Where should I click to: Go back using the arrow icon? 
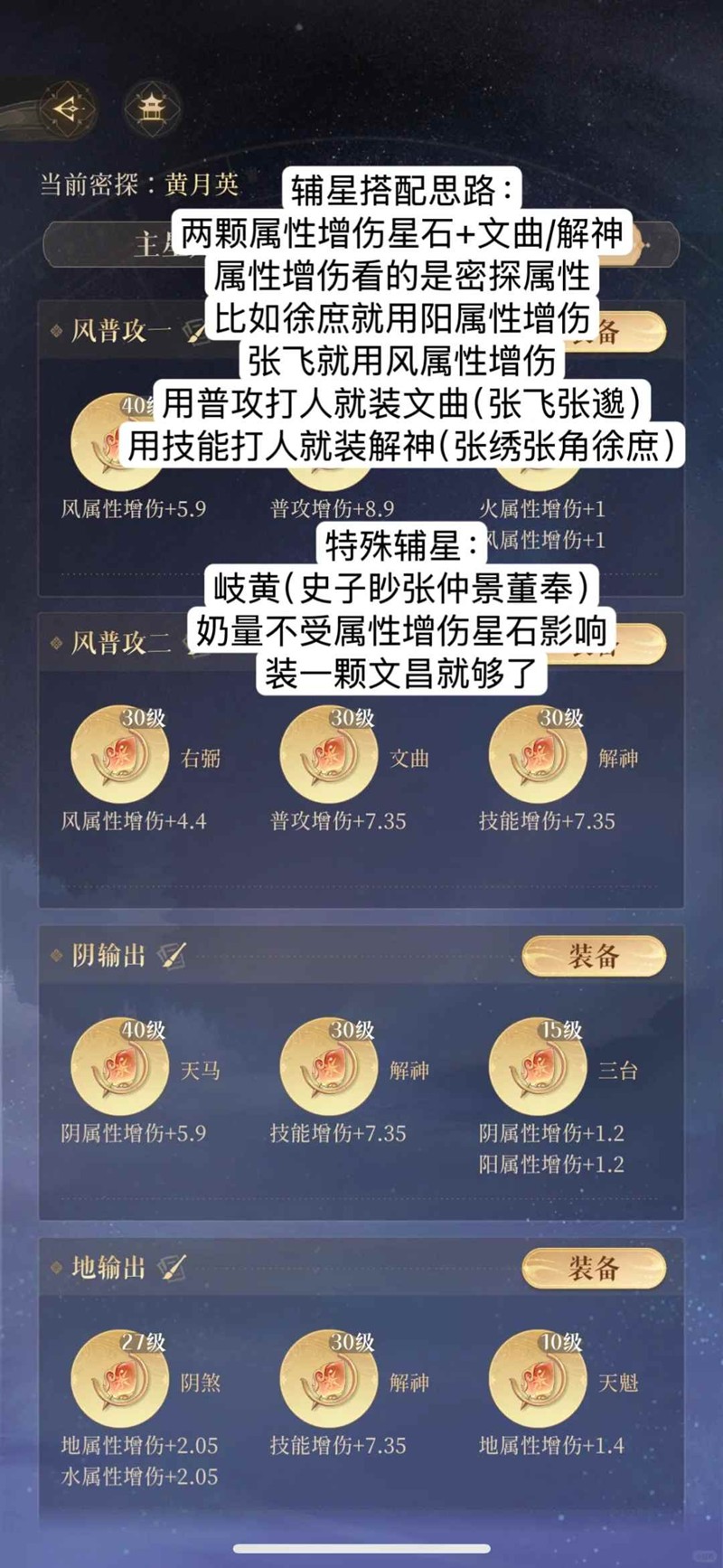(x=65, y=109)
